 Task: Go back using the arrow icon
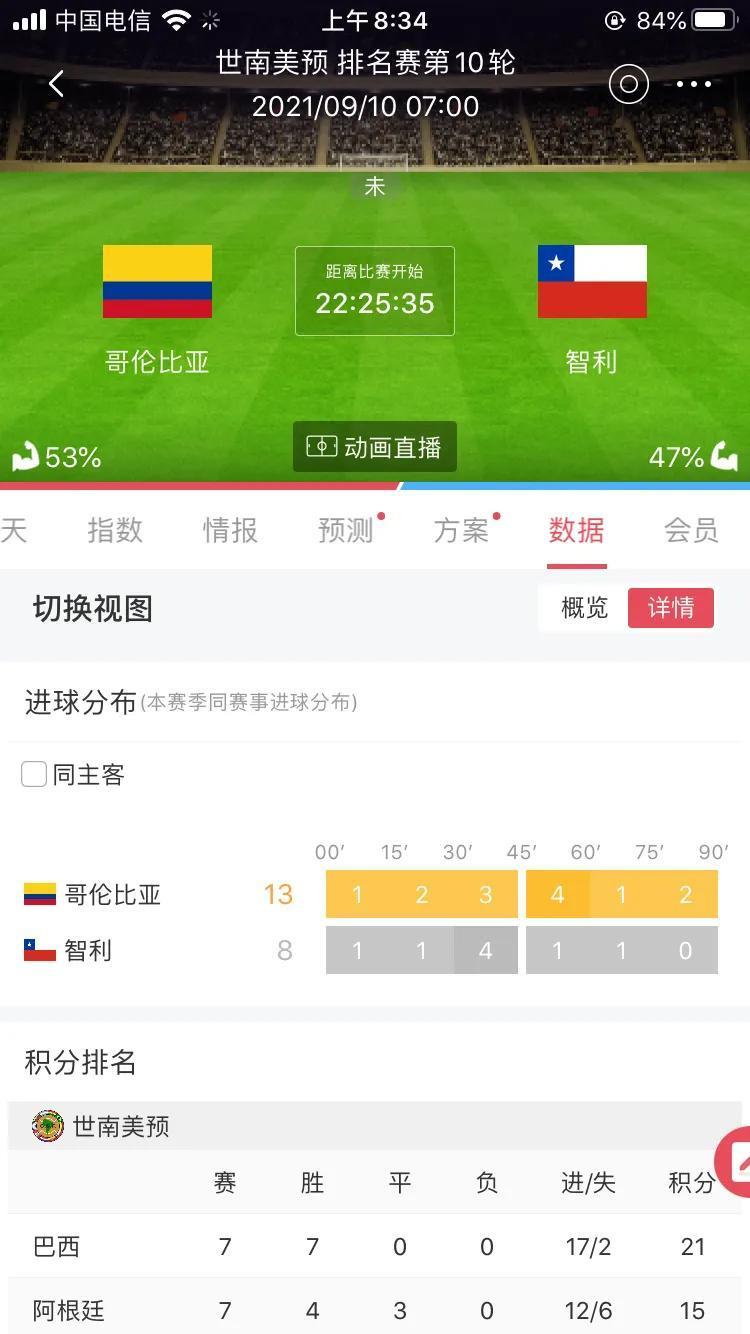[56, 84]
